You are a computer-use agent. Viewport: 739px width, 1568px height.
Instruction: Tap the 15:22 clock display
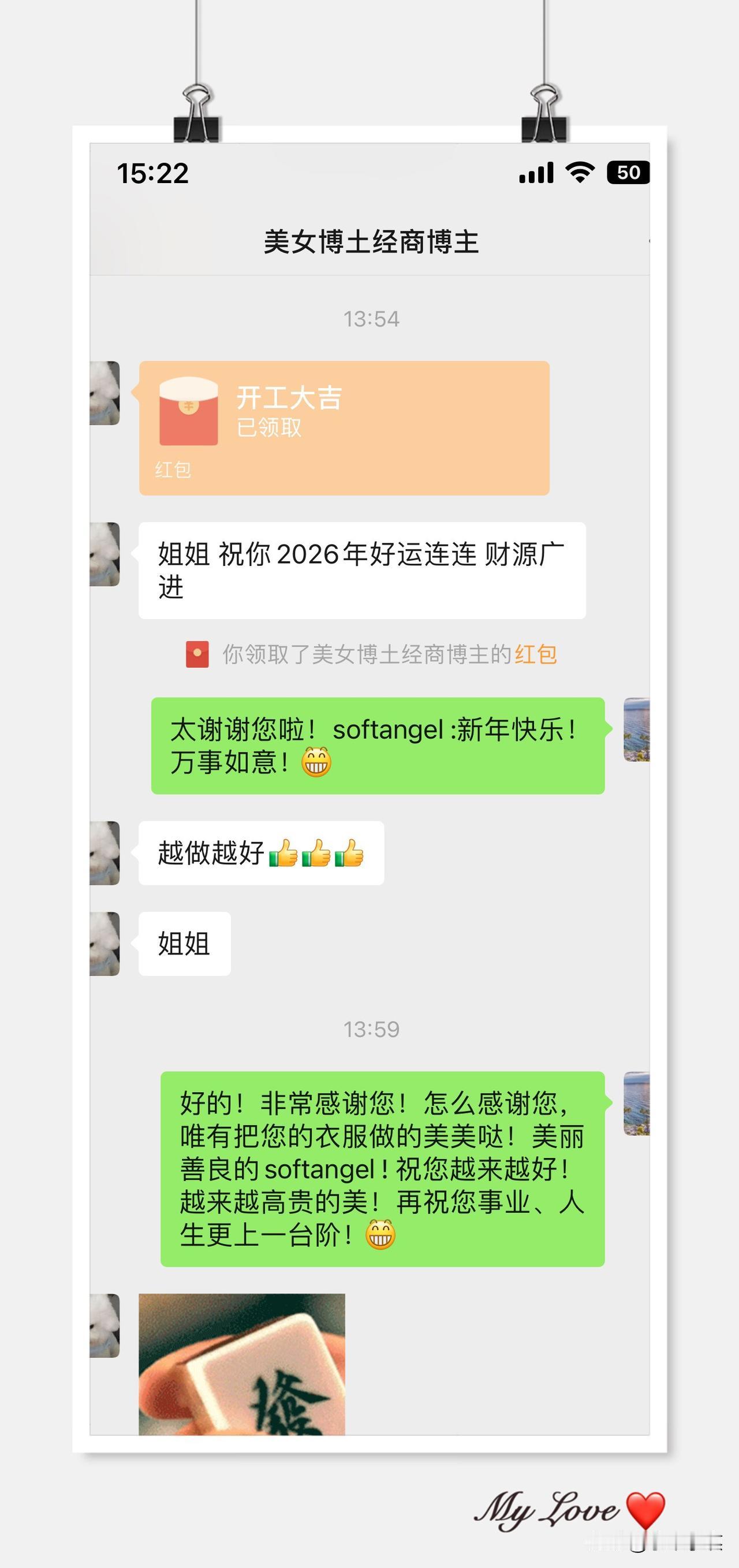(154, 173)
